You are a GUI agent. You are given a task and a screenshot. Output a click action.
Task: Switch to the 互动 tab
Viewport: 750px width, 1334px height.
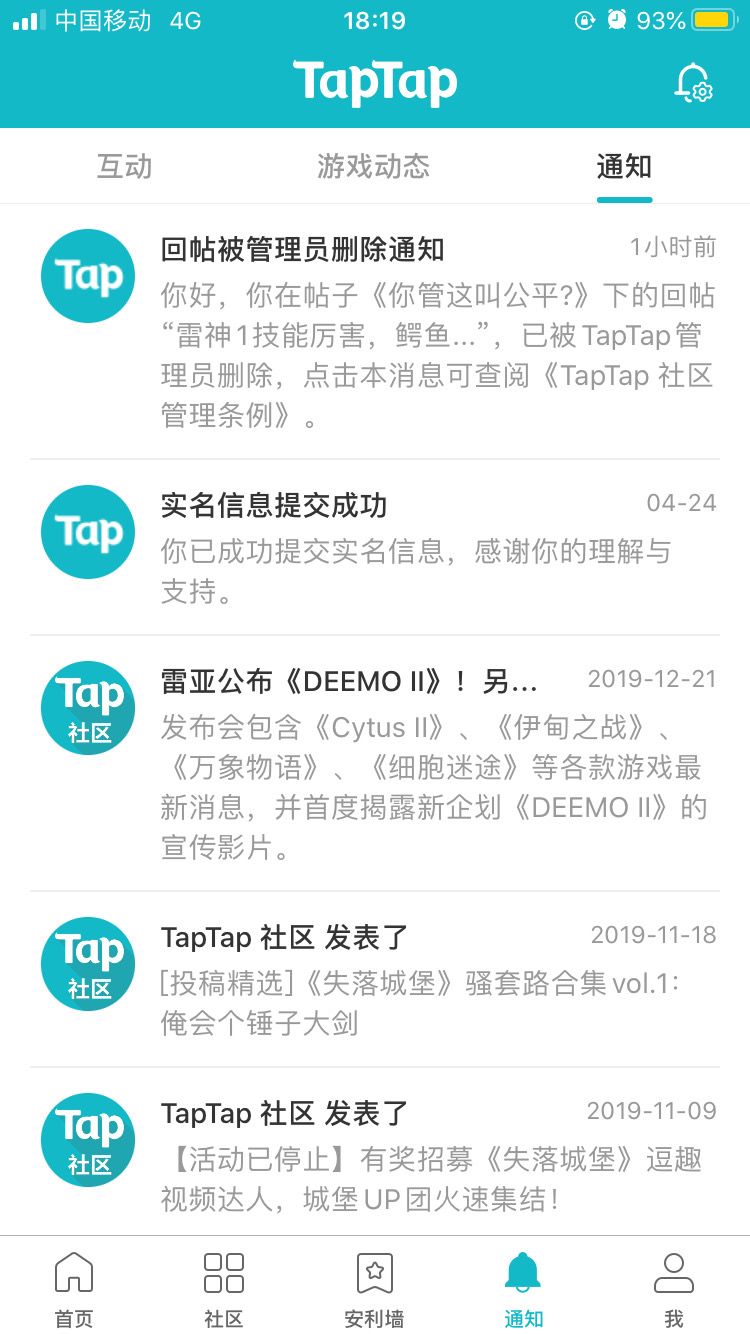click(x=125, y=166)
